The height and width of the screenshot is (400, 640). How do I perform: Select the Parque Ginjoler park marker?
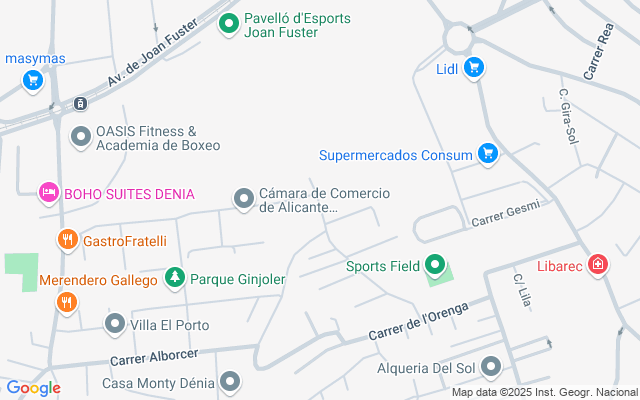pos(175,278)
